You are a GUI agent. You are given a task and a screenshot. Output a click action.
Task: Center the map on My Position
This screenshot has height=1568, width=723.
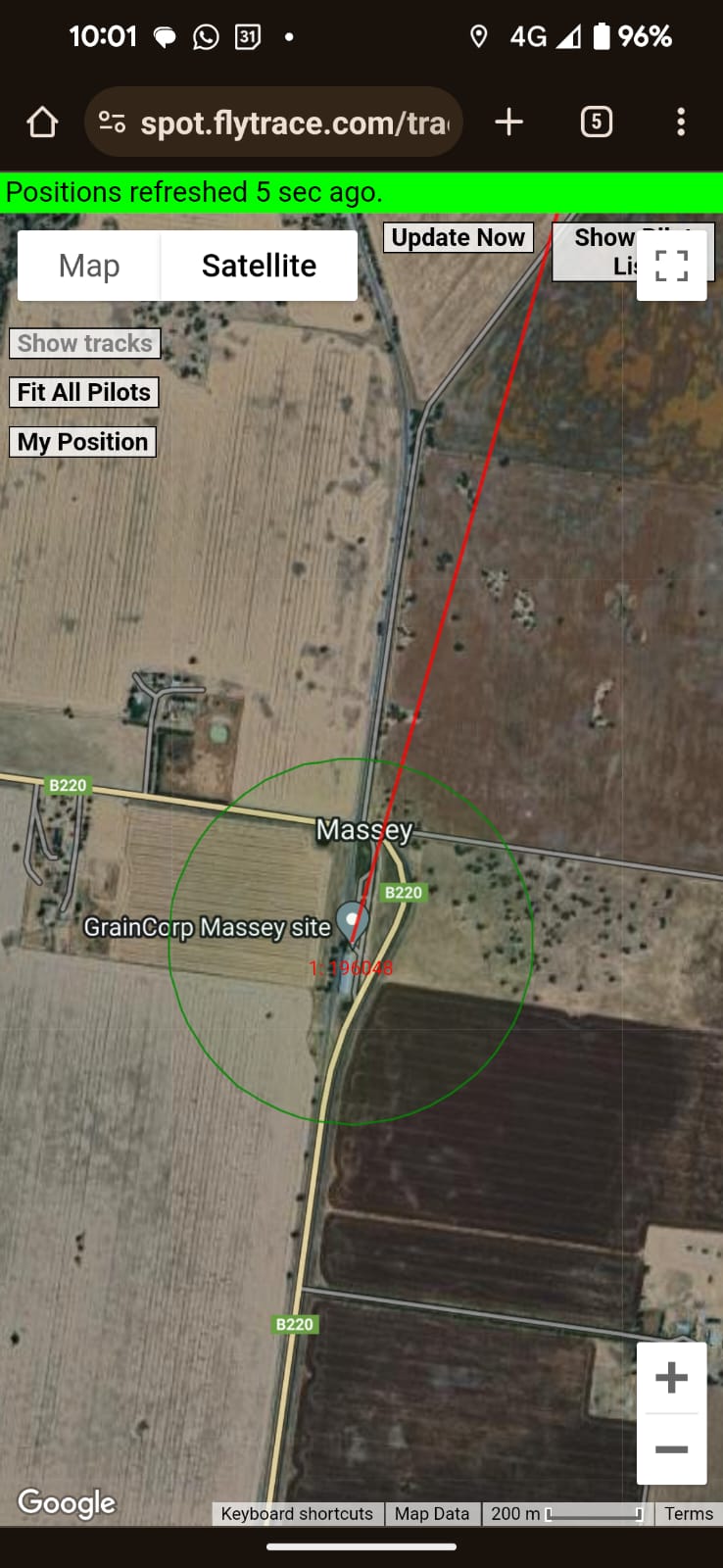click(82, 442)
